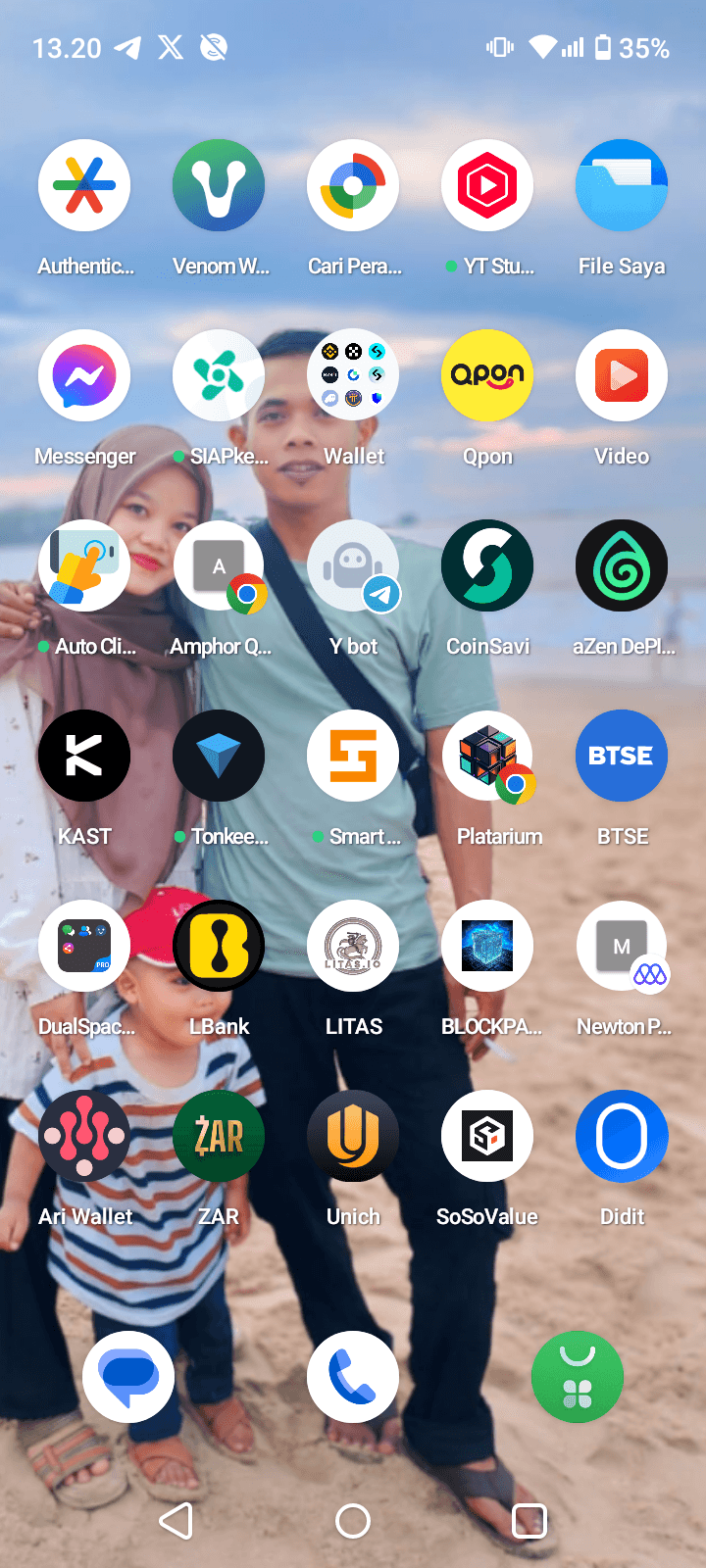Launch Tonkeeper wallet
Screen dimensions: 706x1568
tap(219, 756)
